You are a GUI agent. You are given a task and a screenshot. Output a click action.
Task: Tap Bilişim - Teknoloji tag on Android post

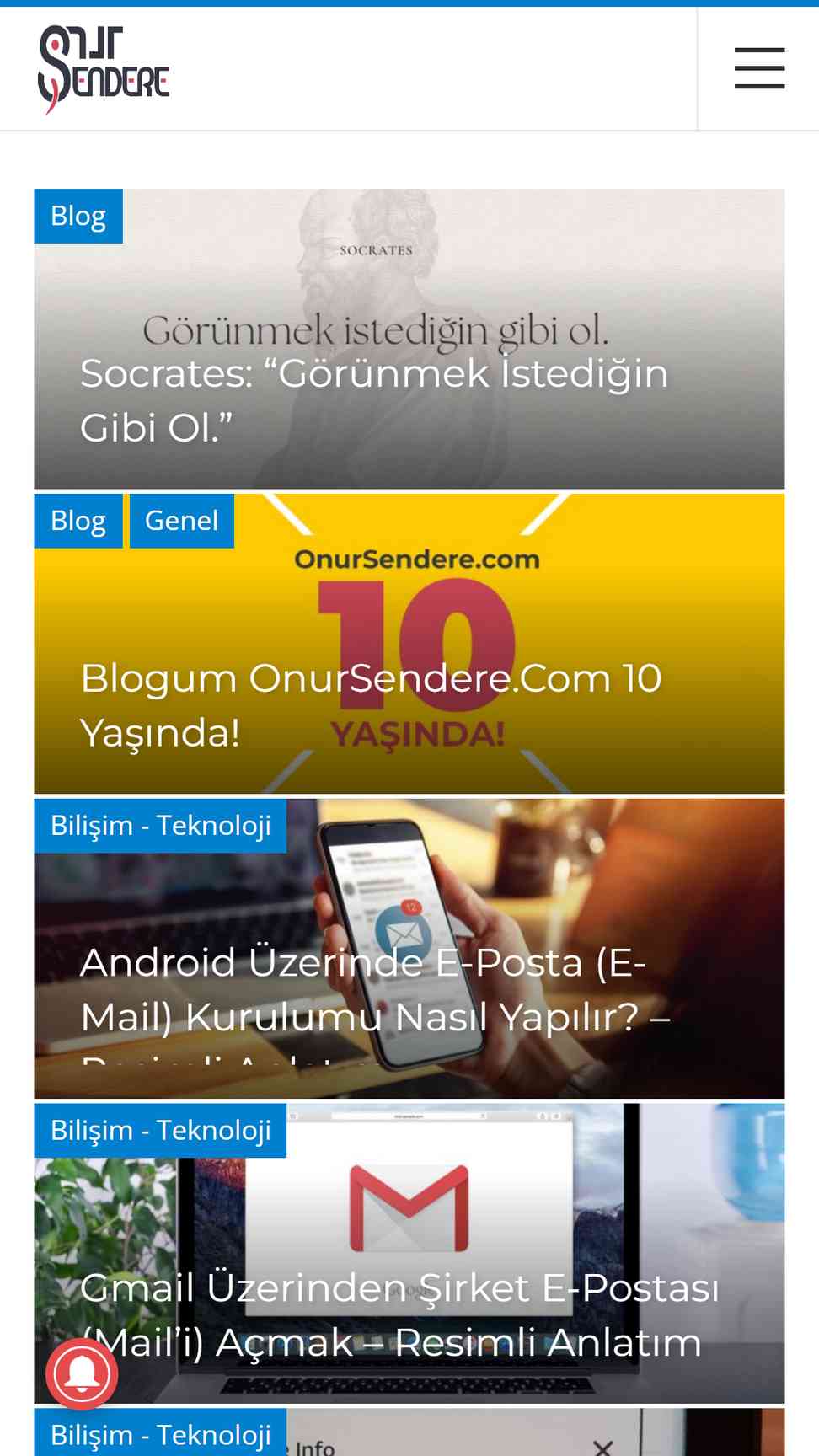(160, 826)
